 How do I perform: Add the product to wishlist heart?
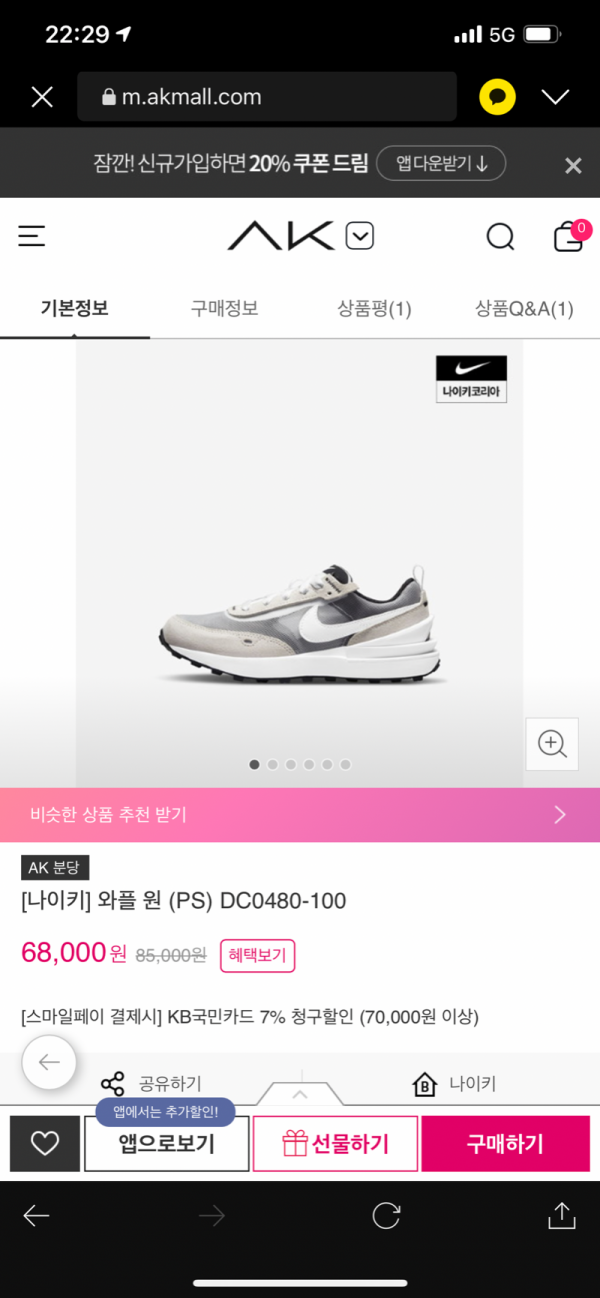click(45, 1144)
